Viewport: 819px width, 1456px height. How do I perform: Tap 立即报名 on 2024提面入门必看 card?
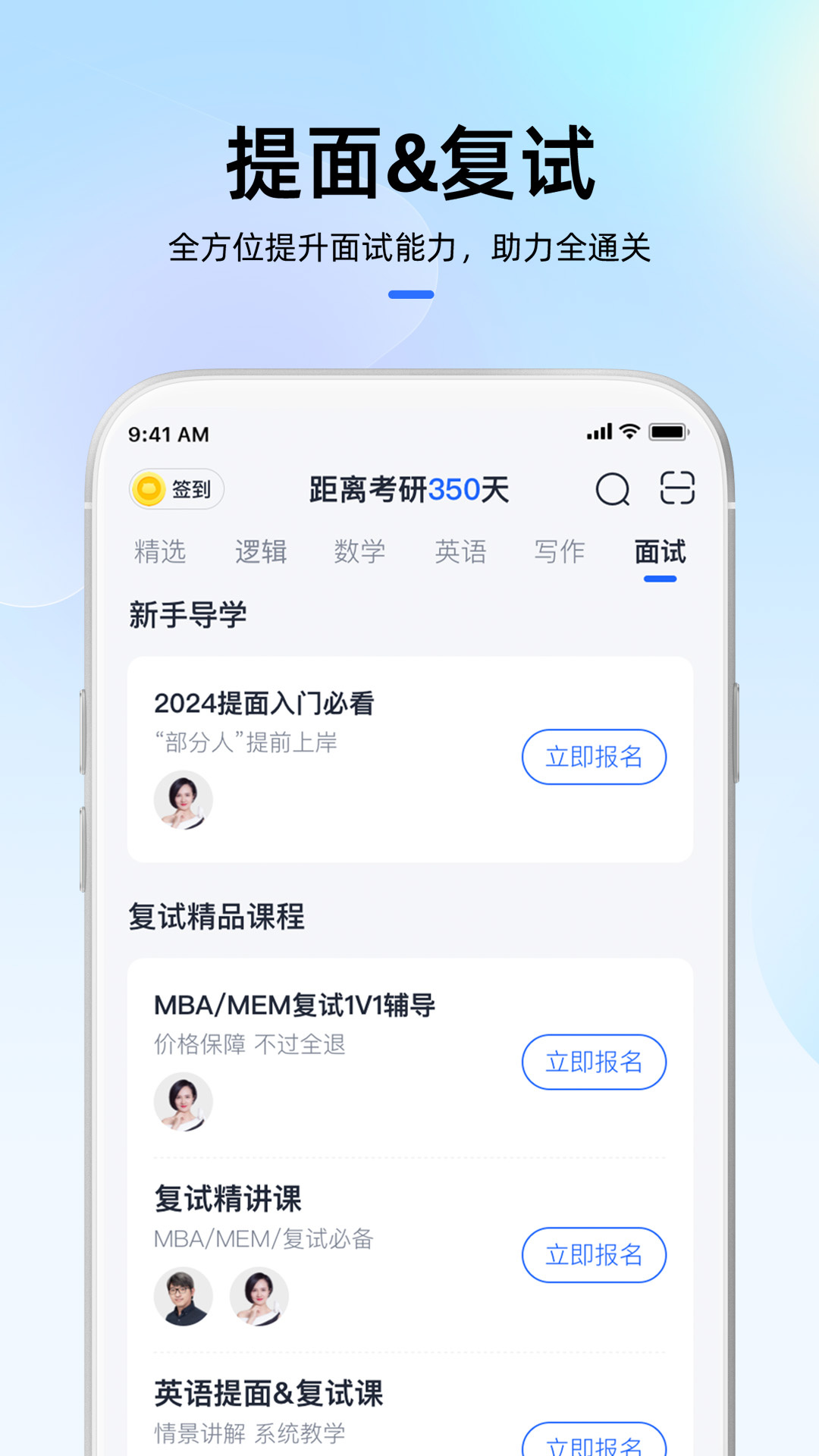click(595, 757)
